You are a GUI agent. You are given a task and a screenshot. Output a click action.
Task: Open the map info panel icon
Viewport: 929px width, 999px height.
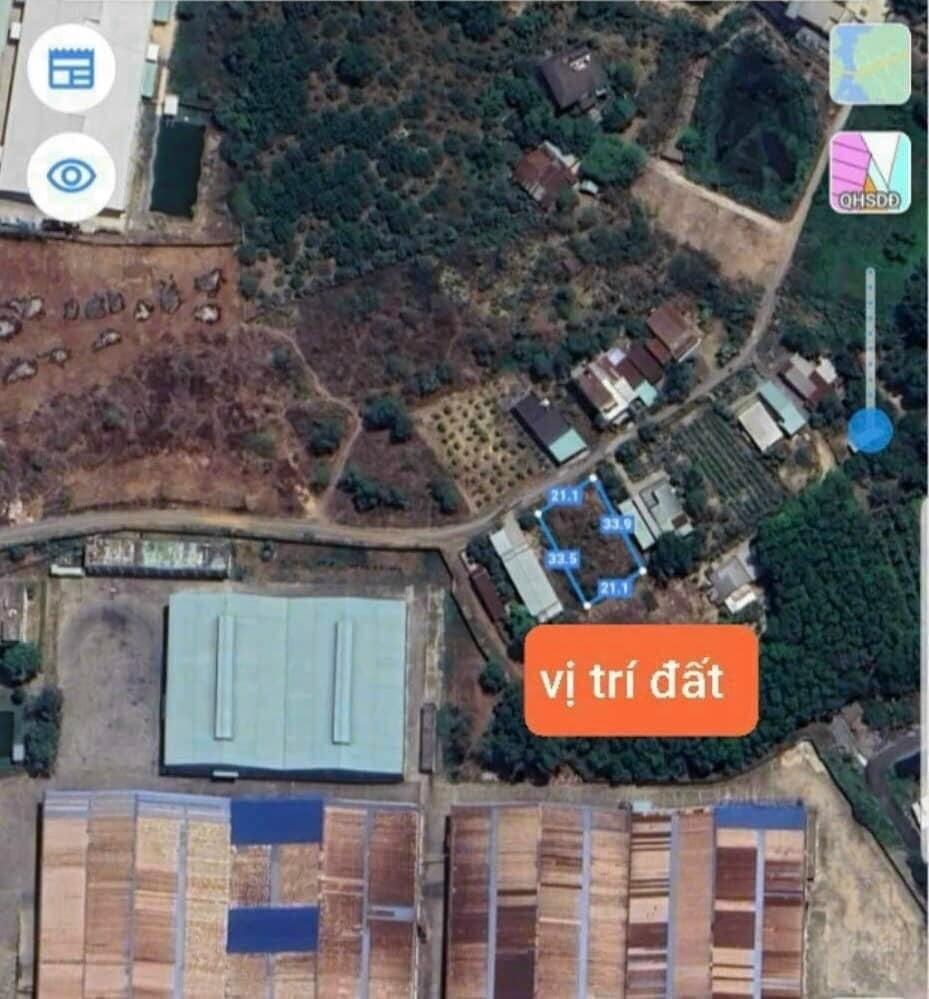[x=71, y=68]
